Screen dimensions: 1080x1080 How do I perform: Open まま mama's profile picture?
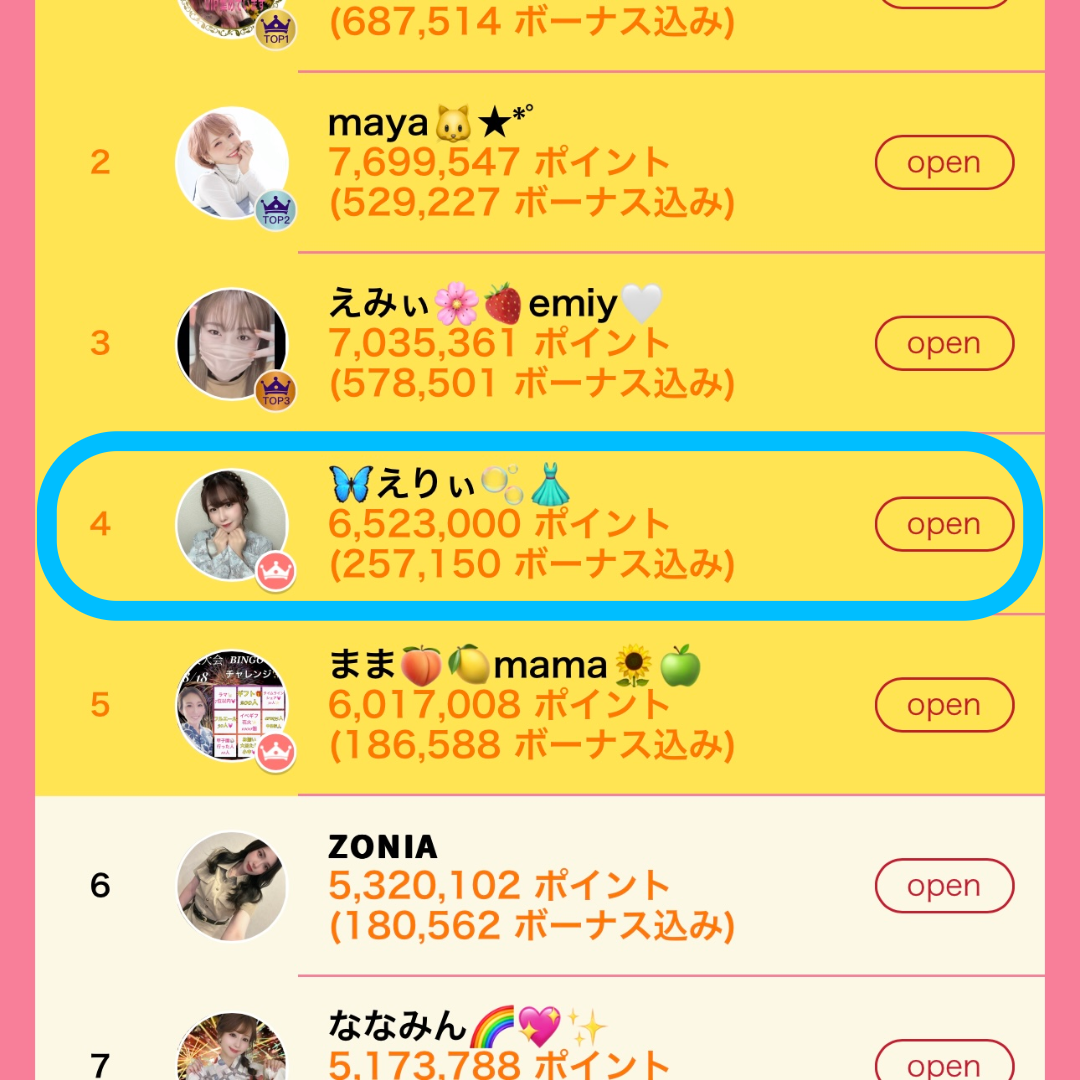point(232,706)
